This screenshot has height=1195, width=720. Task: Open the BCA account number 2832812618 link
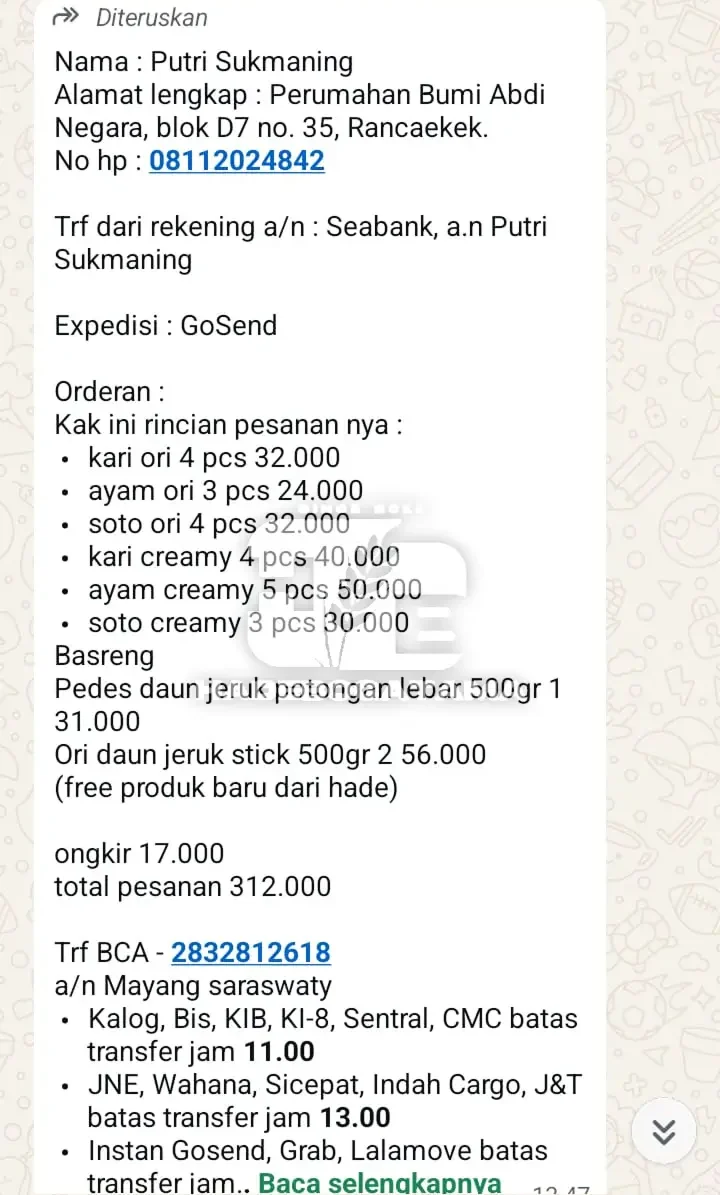point(251,953)
